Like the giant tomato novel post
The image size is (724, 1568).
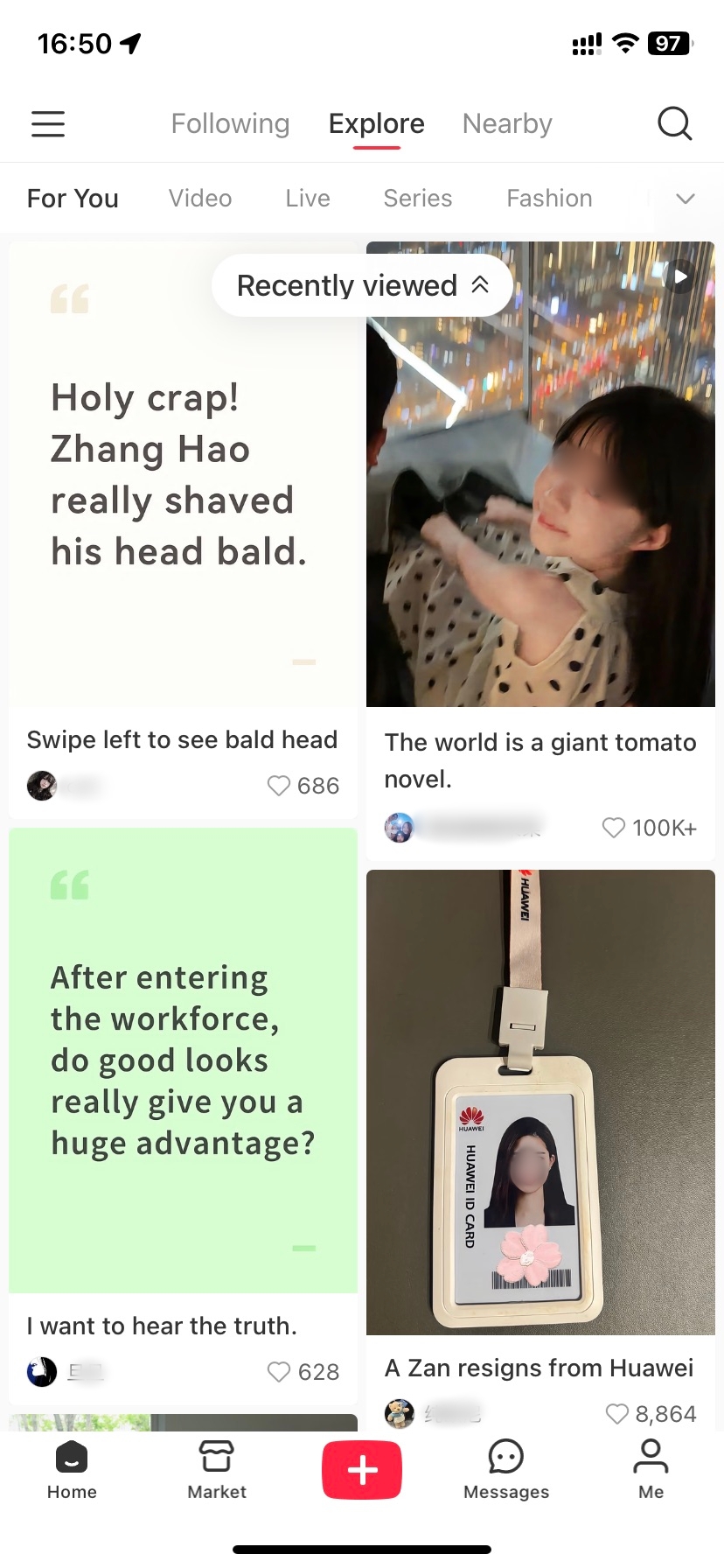point(614,828)
